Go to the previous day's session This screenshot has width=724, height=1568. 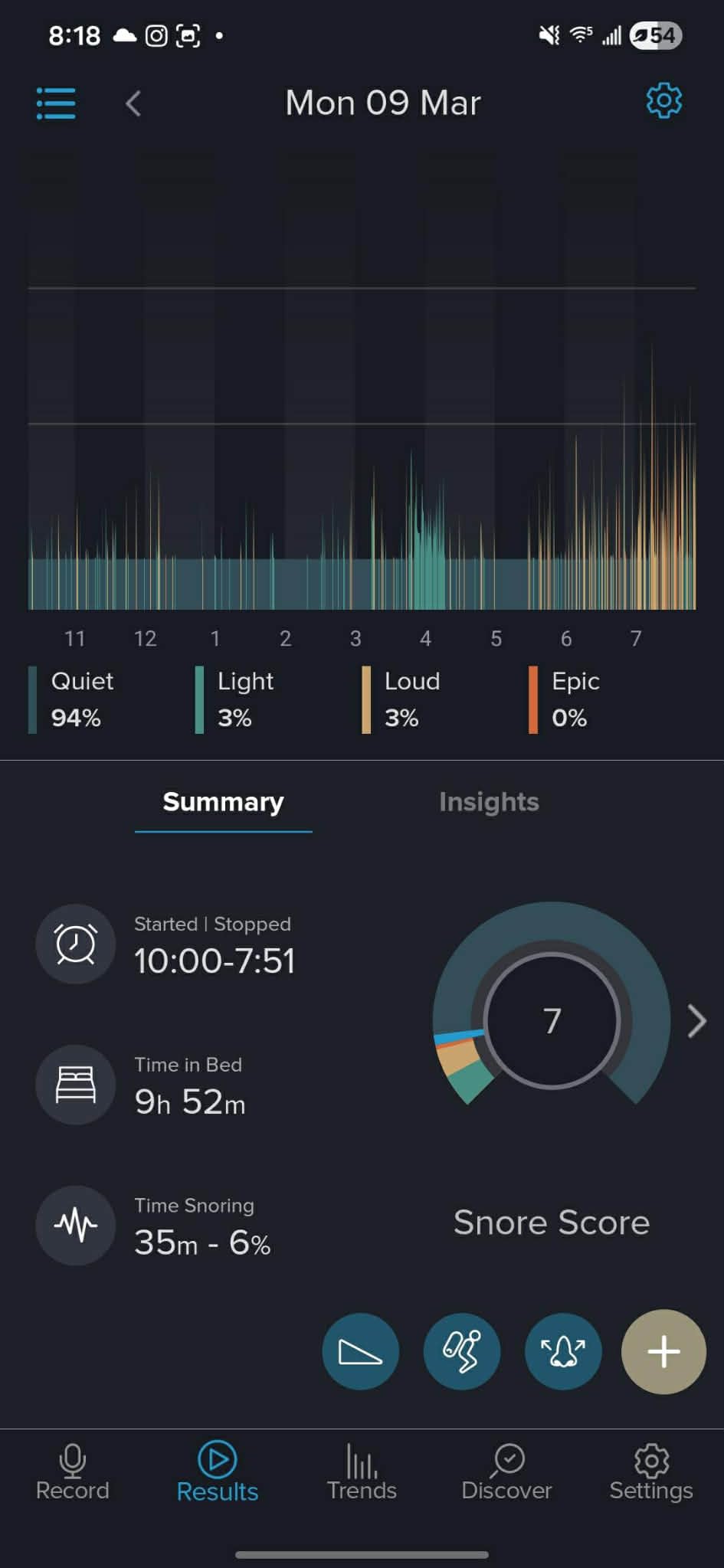pos(133,103)
